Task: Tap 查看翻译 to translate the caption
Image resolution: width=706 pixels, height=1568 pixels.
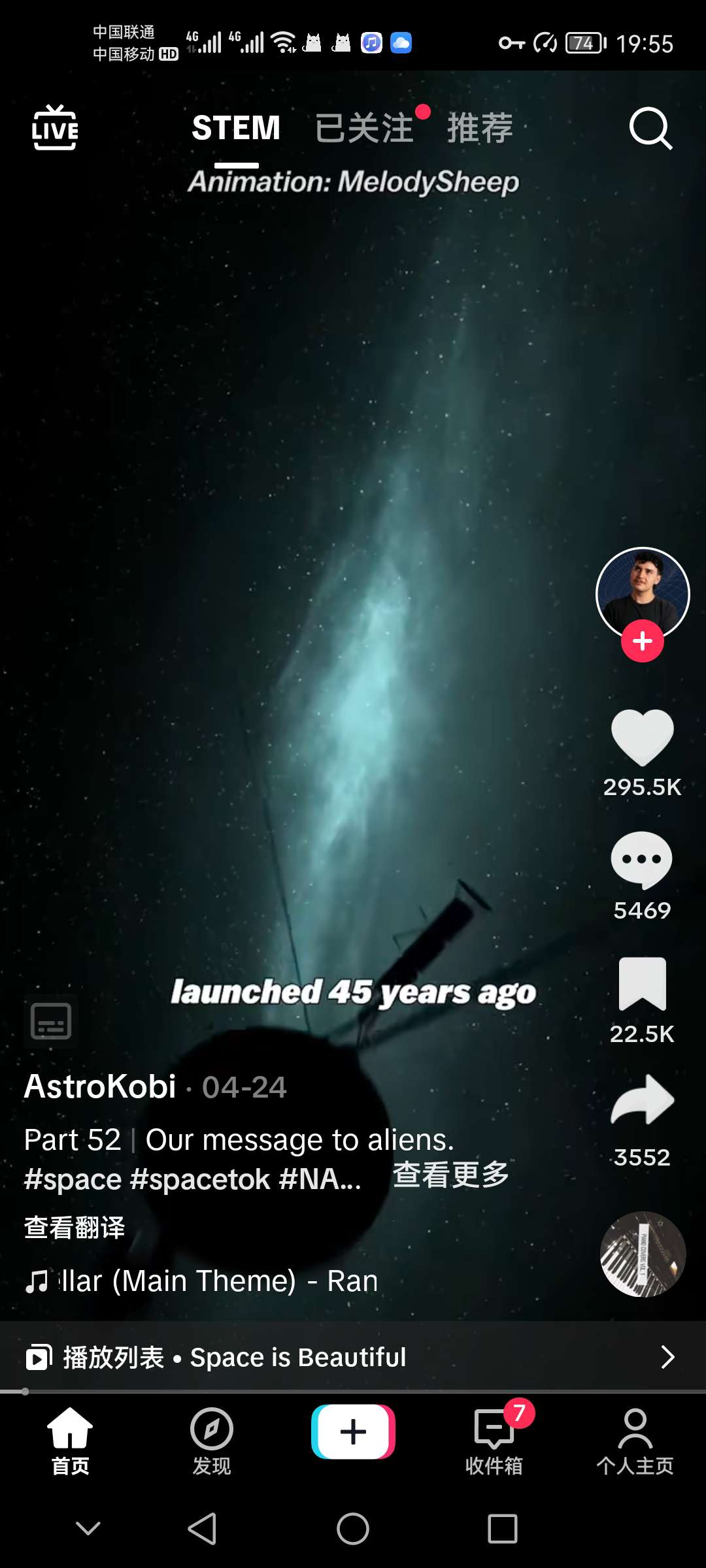Action: click(x=75, y=1228)
